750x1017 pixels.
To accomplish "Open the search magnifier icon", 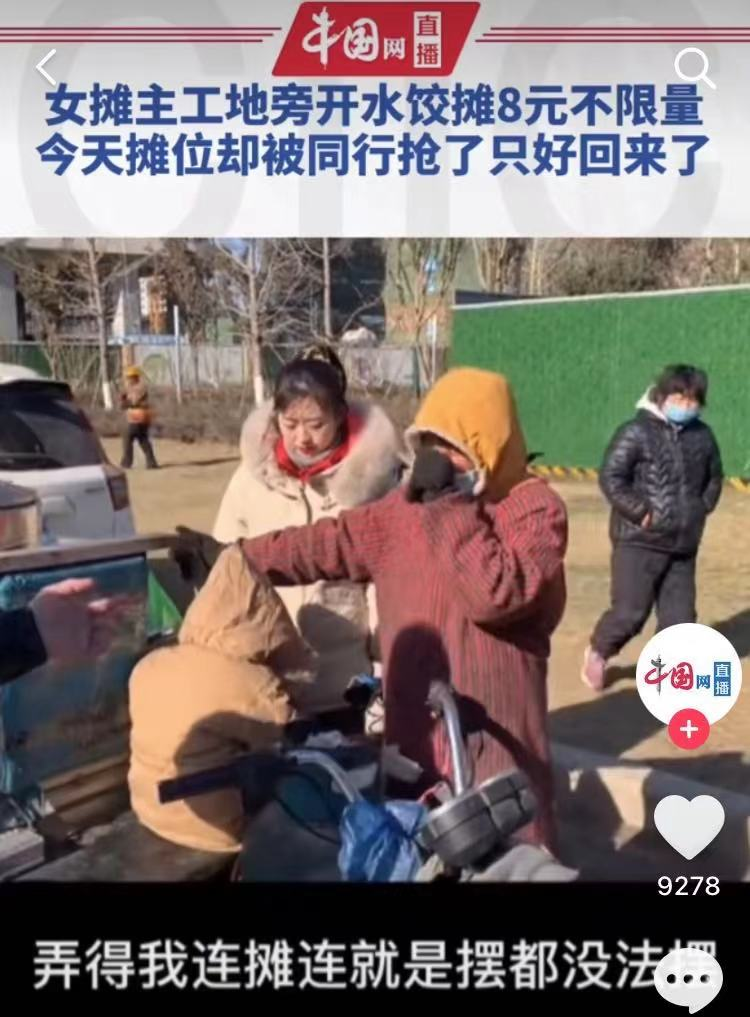I will tap(694, 68).
